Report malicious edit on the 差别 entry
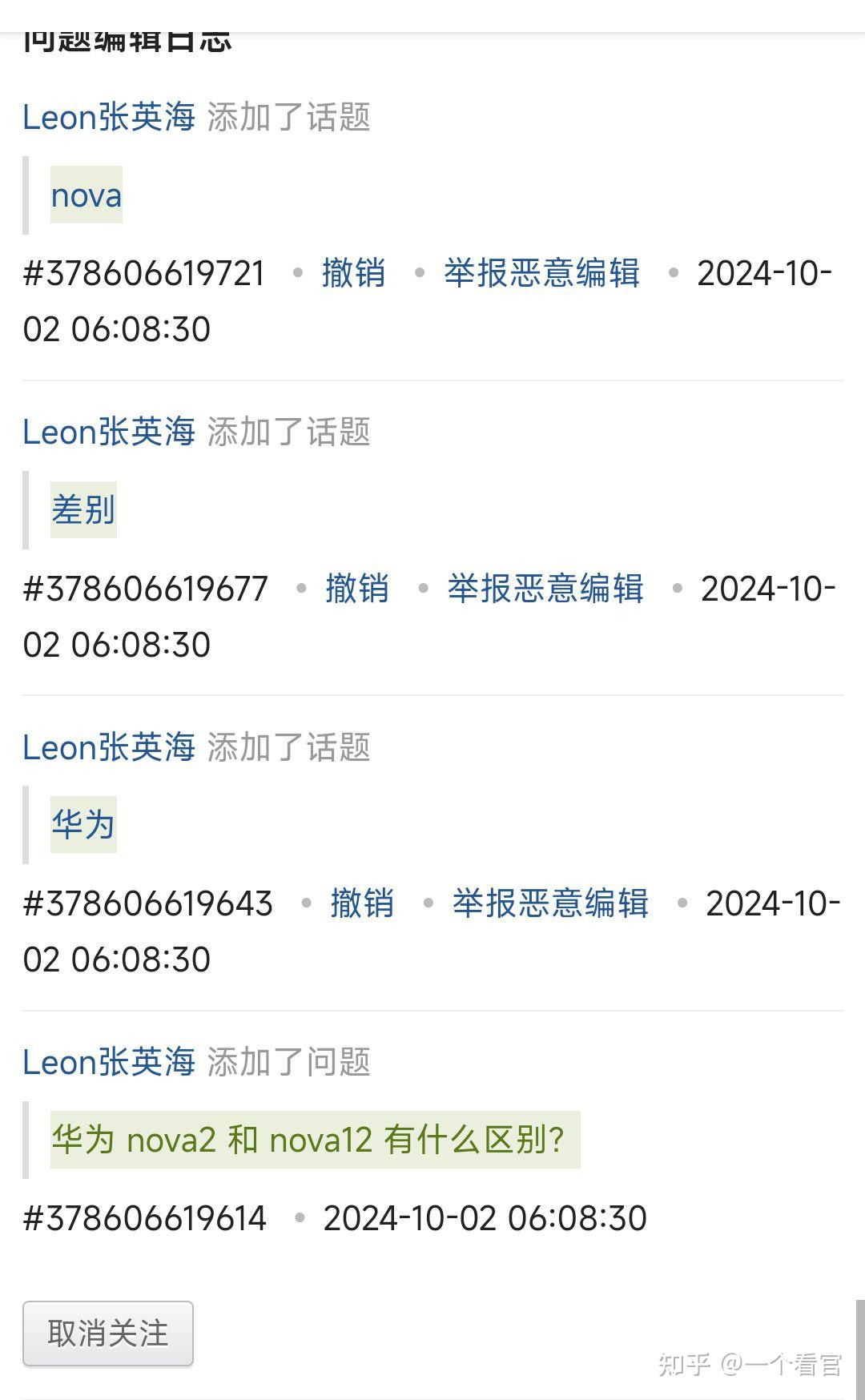 point(545,589)
